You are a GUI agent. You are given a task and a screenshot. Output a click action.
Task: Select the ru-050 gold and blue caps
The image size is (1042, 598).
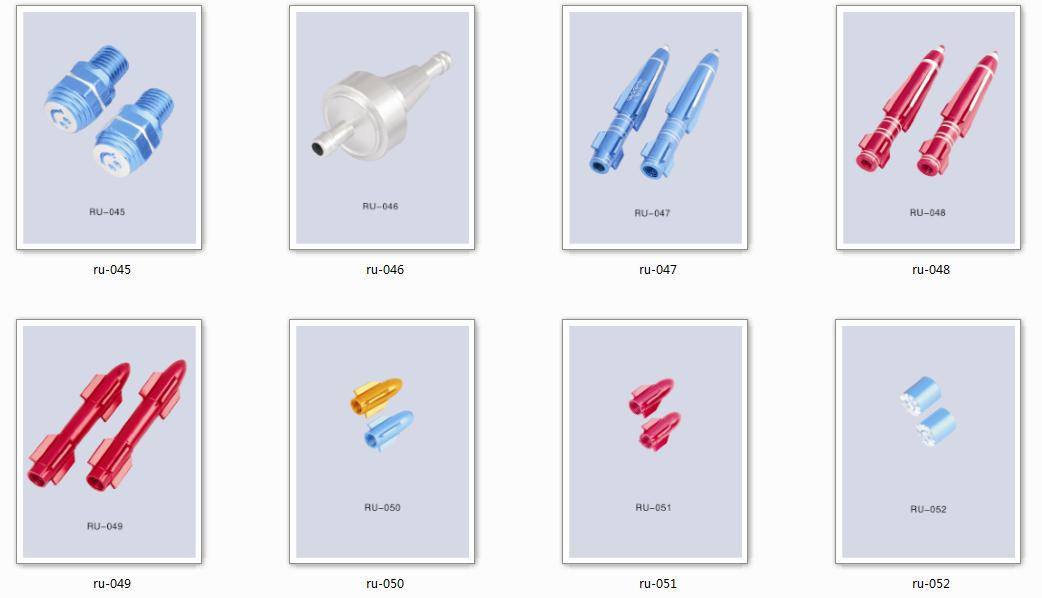pos(382,441)
